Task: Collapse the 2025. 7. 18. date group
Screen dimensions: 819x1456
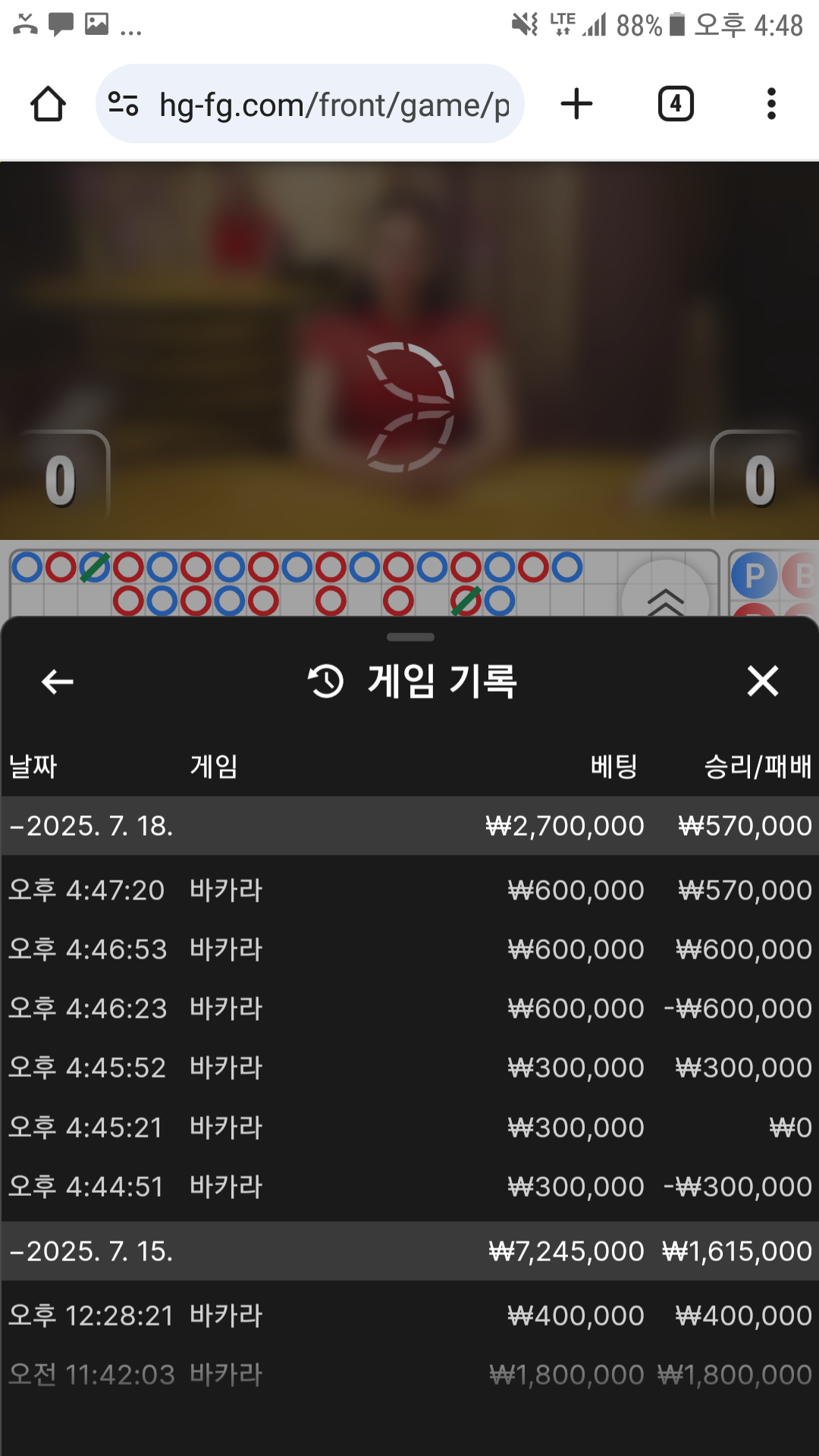Action: [91, 826]
